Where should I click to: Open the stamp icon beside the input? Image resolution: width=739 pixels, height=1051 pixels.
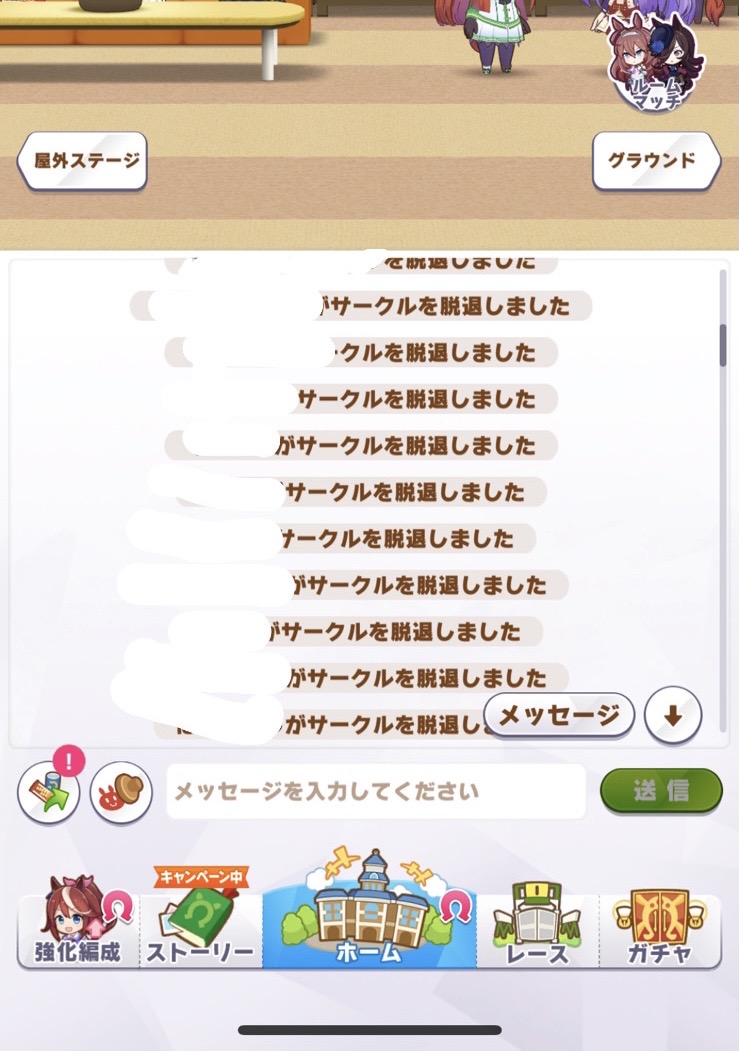click(x=121, y=793)
